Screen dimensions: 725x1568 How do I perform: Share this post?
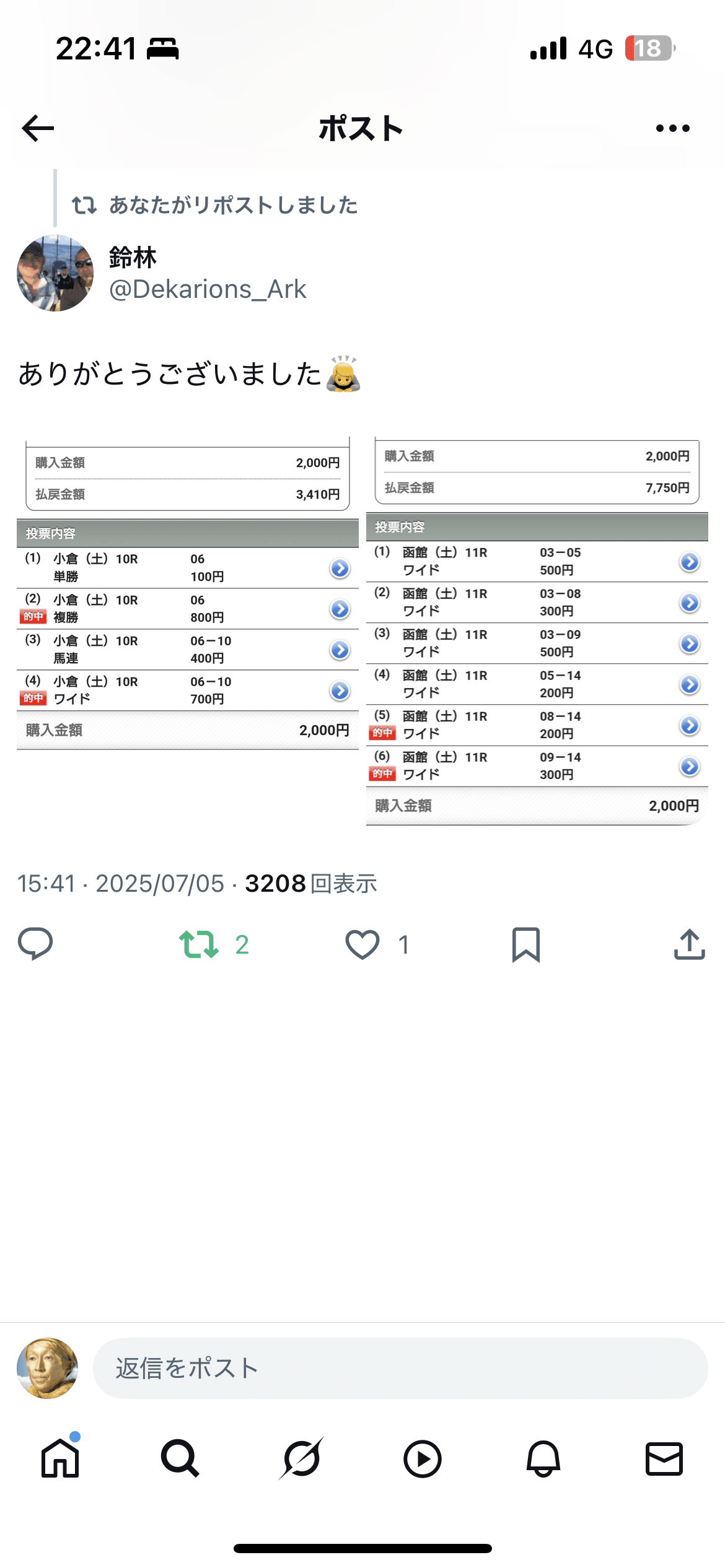[689, 944]
